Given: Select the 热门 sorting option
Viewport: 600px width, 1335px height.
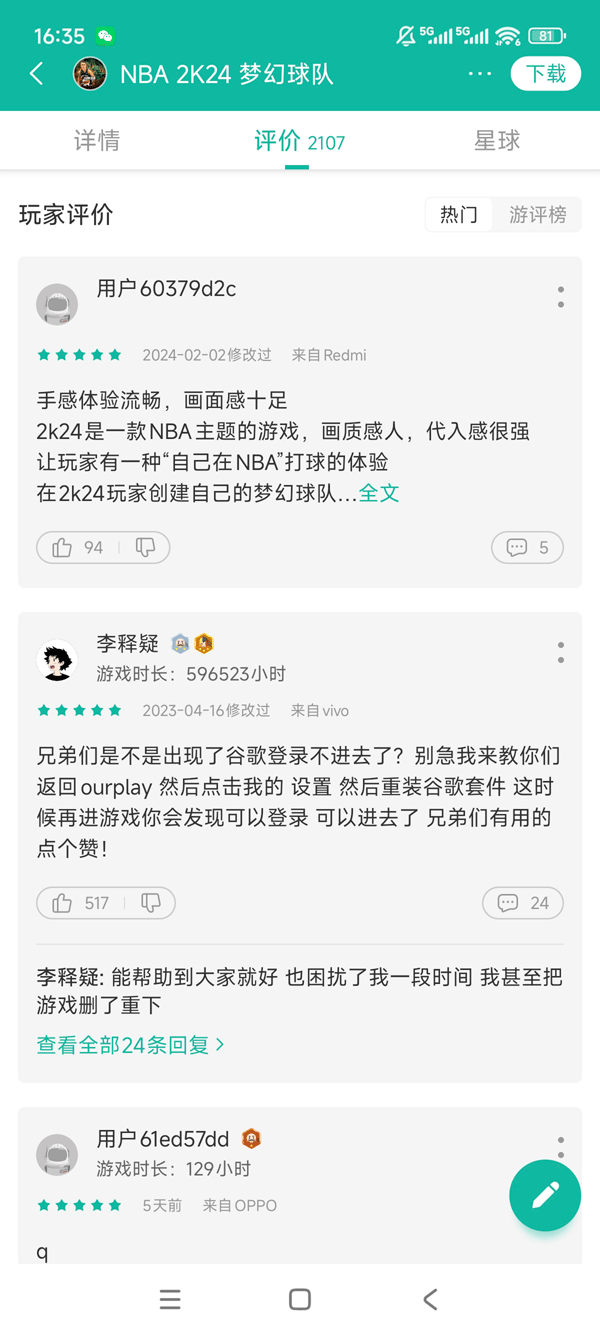Looking at the screenshot, I should tap(459, 215).
